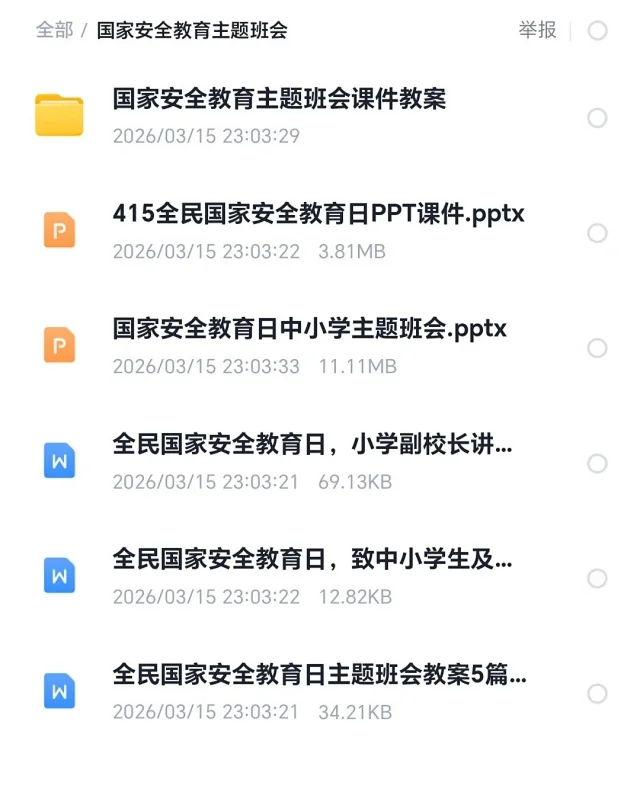640x792 pixels.
Task: Select all files with the top circle
Action: pyautogui.click(x=597, y=31)
